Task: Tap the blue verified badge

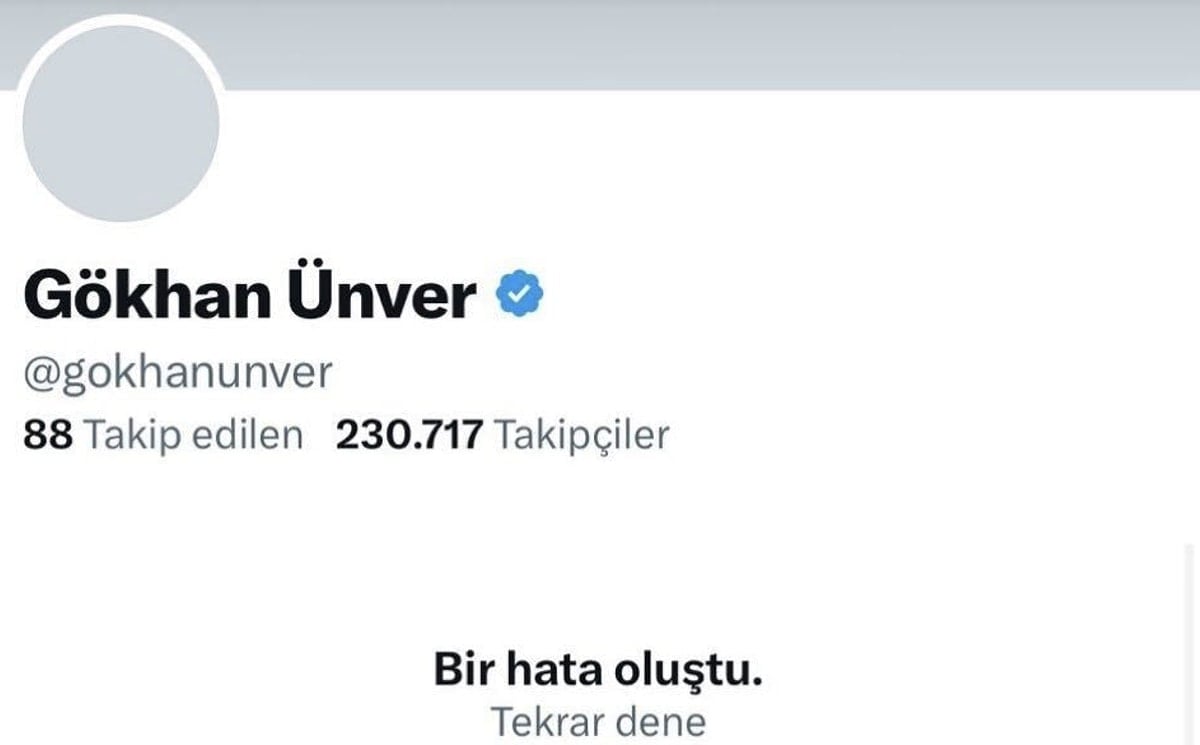Action: tap(520, 295)
